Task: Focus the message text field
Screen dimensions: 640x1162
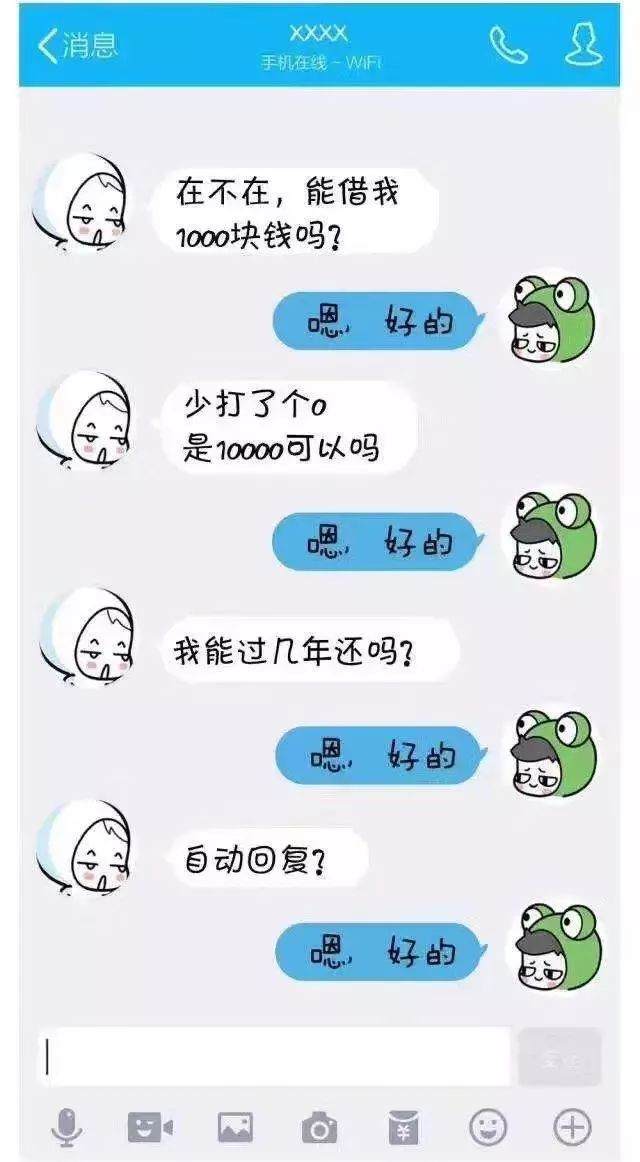Action: 275,1057
